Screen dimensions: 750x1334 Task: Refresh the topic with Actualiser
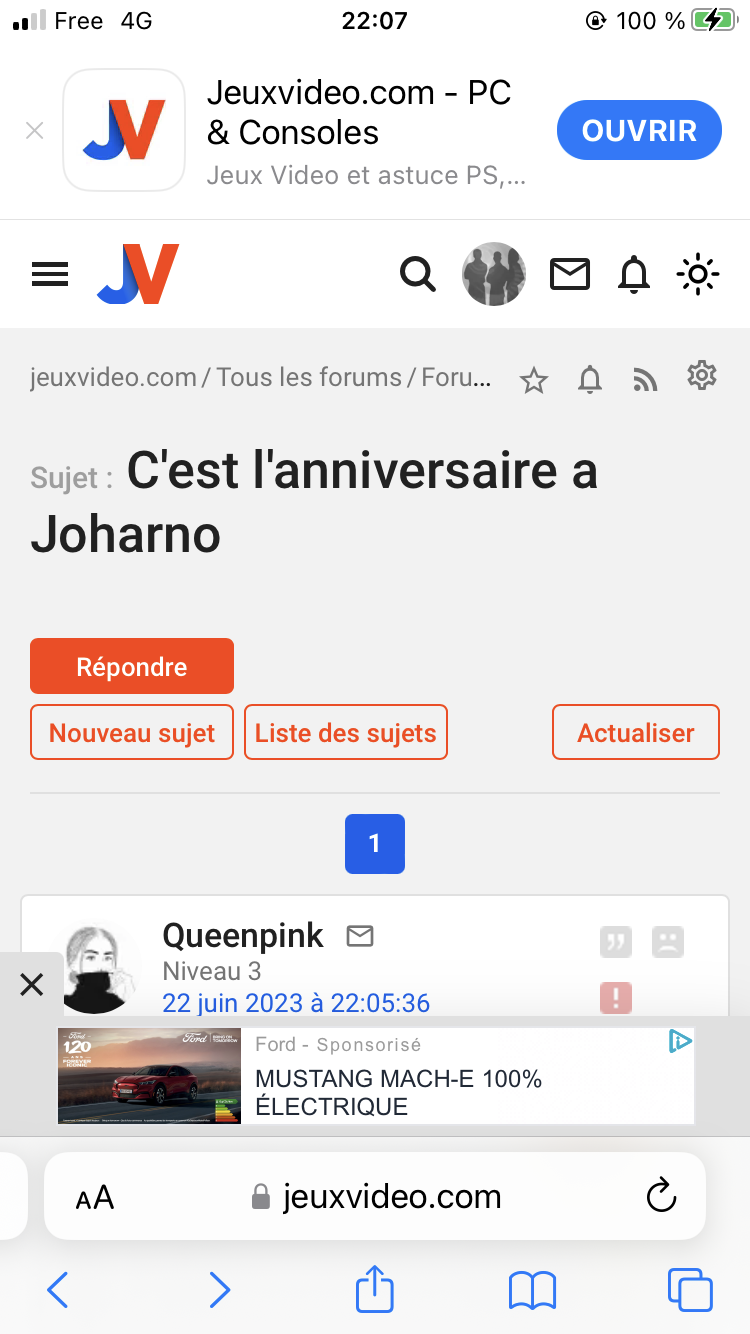[636, 732]
